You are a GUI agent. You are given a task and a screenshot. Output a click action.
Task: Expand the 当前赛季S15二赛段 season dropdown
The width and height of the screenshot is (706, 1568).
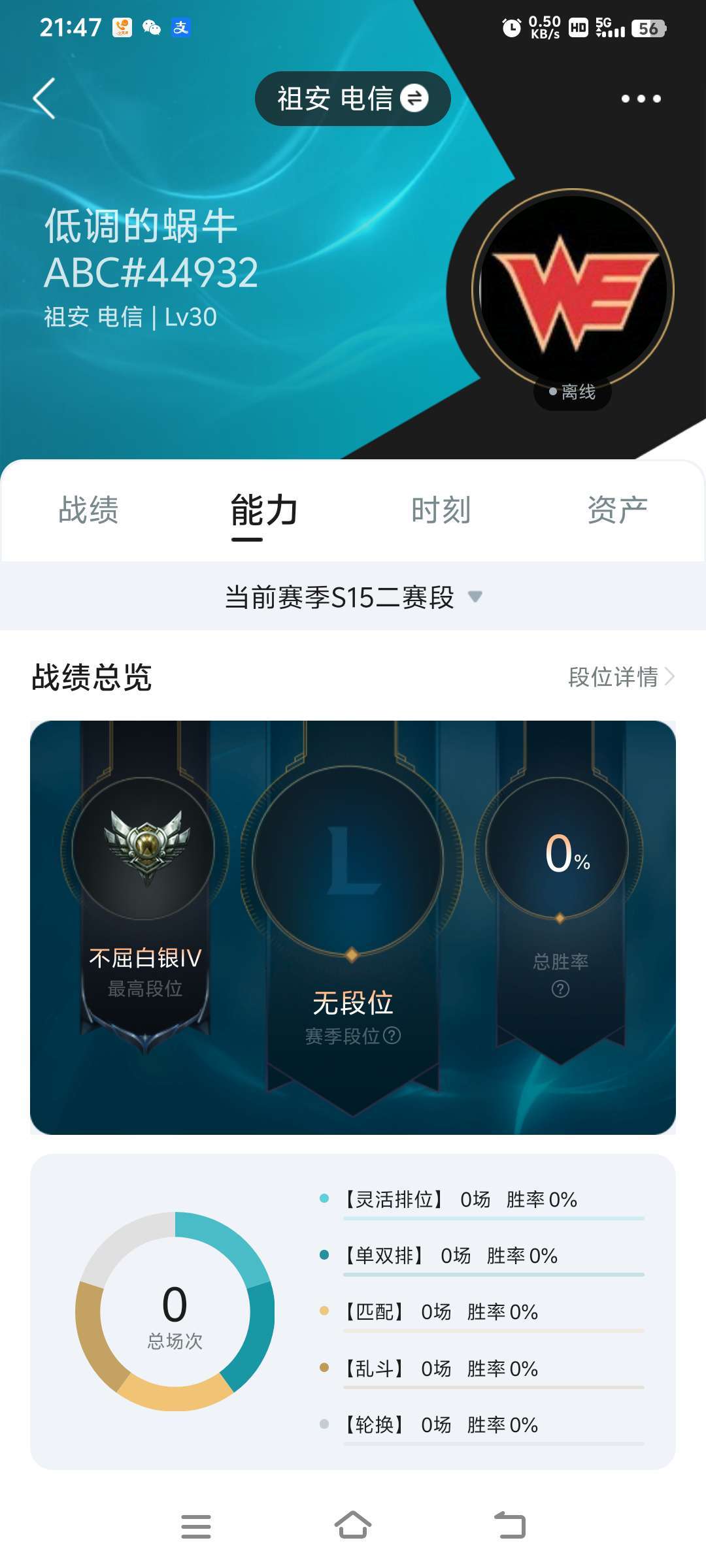[353, 596]
